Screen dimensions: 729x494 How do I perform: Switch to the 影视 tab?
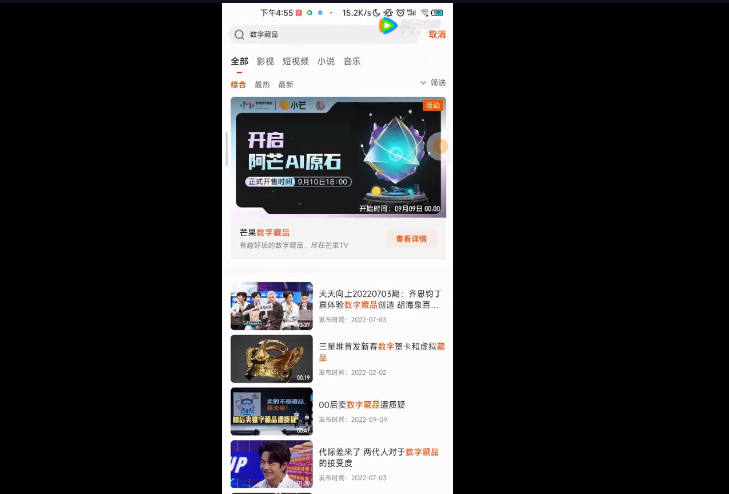(265, 62)
